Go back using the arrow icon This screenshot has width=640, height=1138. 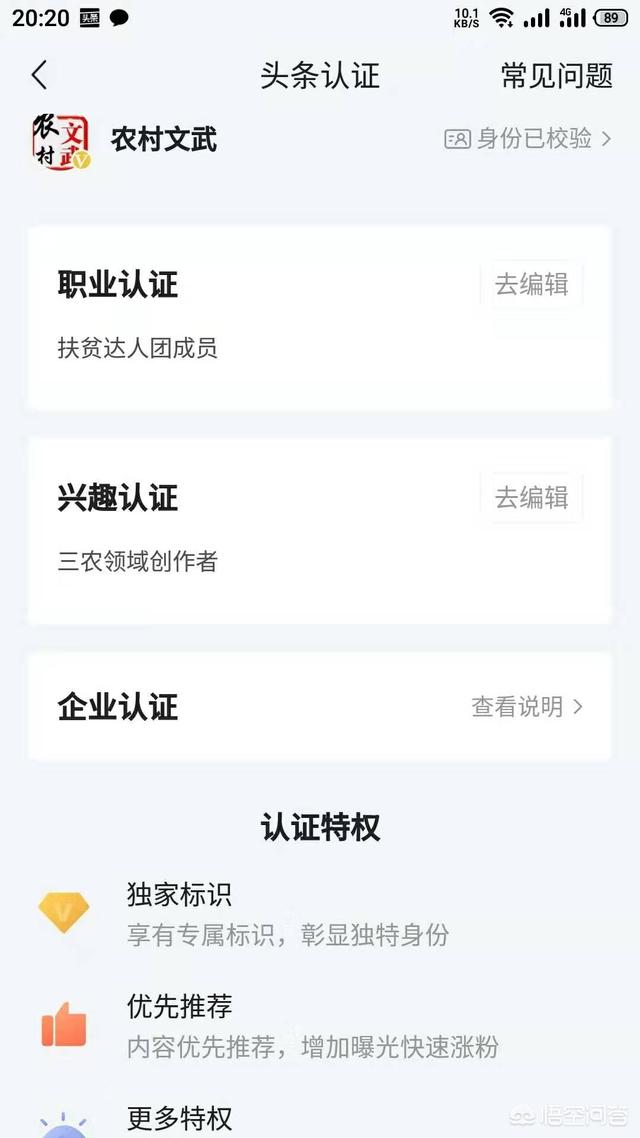(39, 75)
